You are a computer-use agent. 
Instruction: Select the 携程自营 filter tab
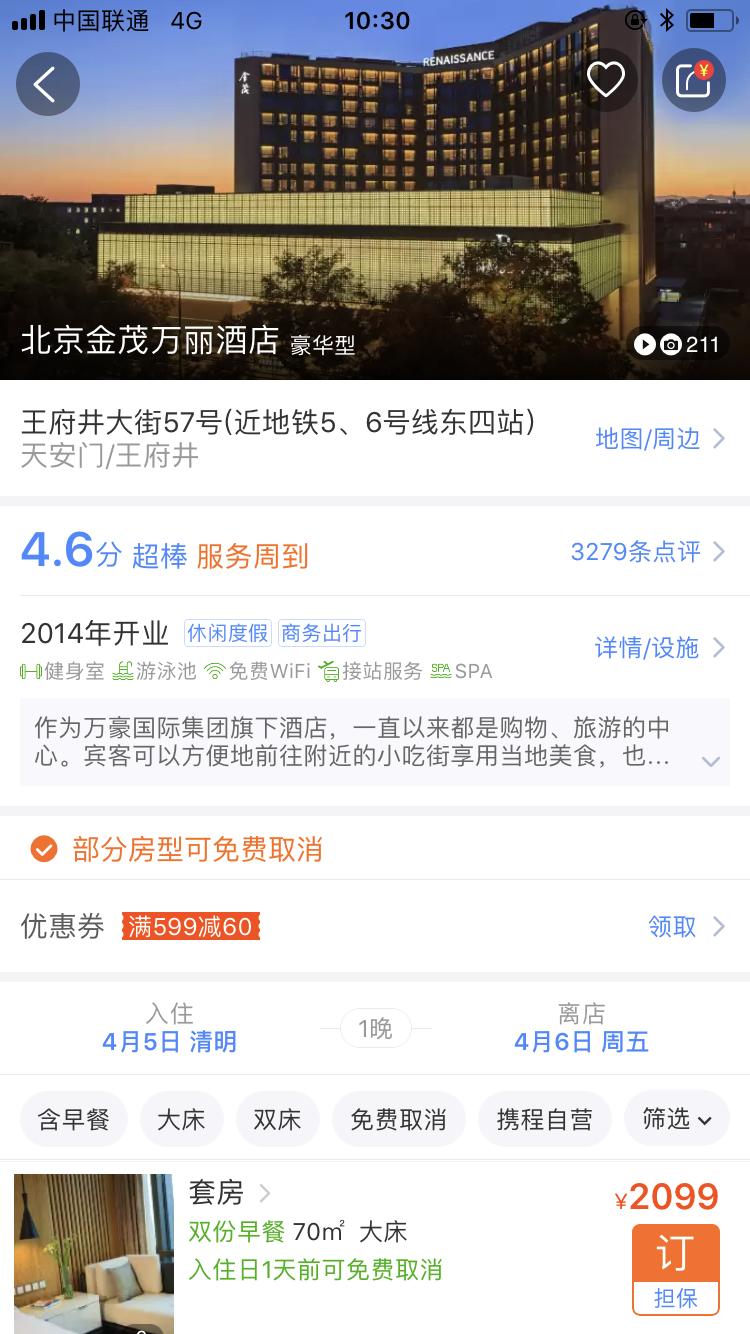tap(545, 1118)
